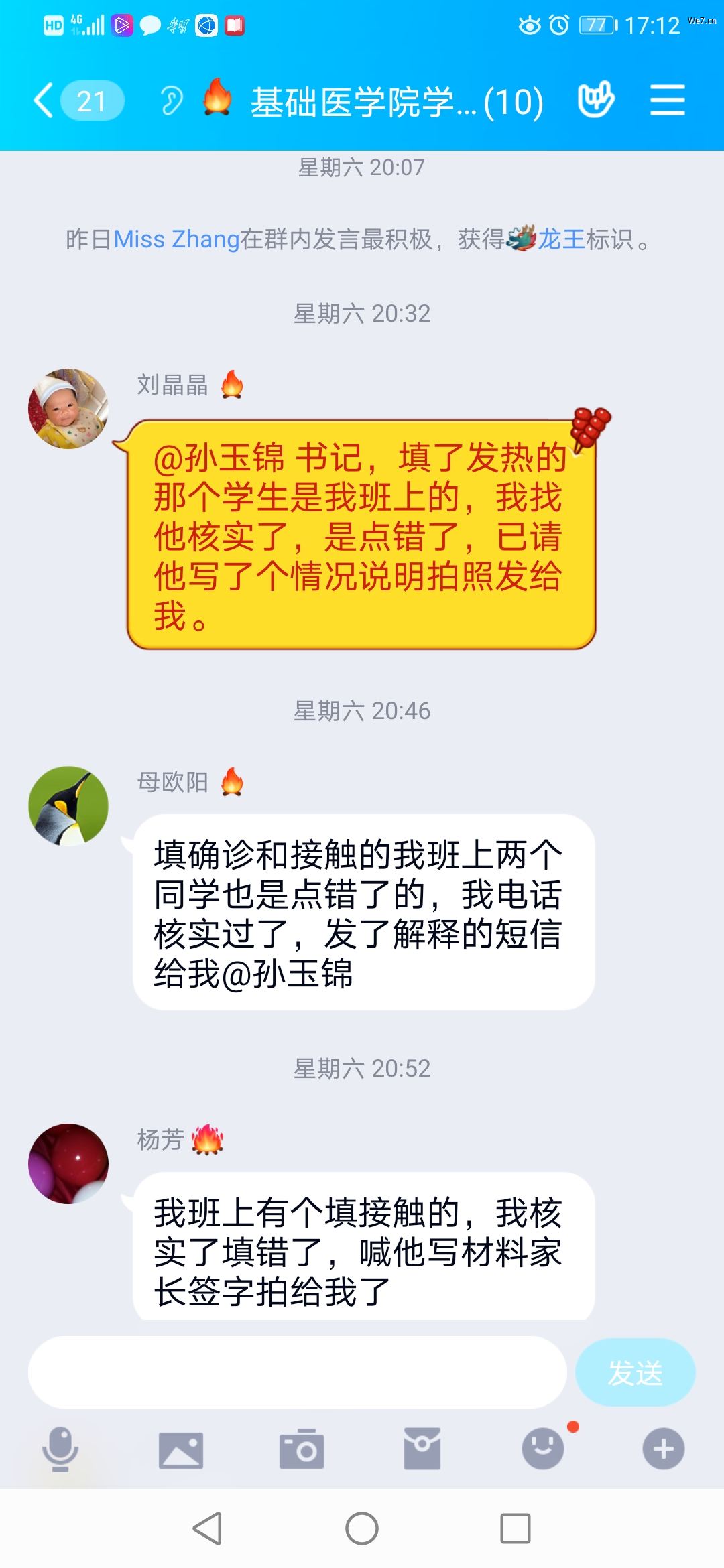Focus the message text input box
Viewport: 724px width, 1568px height.
click(298, 1372)
